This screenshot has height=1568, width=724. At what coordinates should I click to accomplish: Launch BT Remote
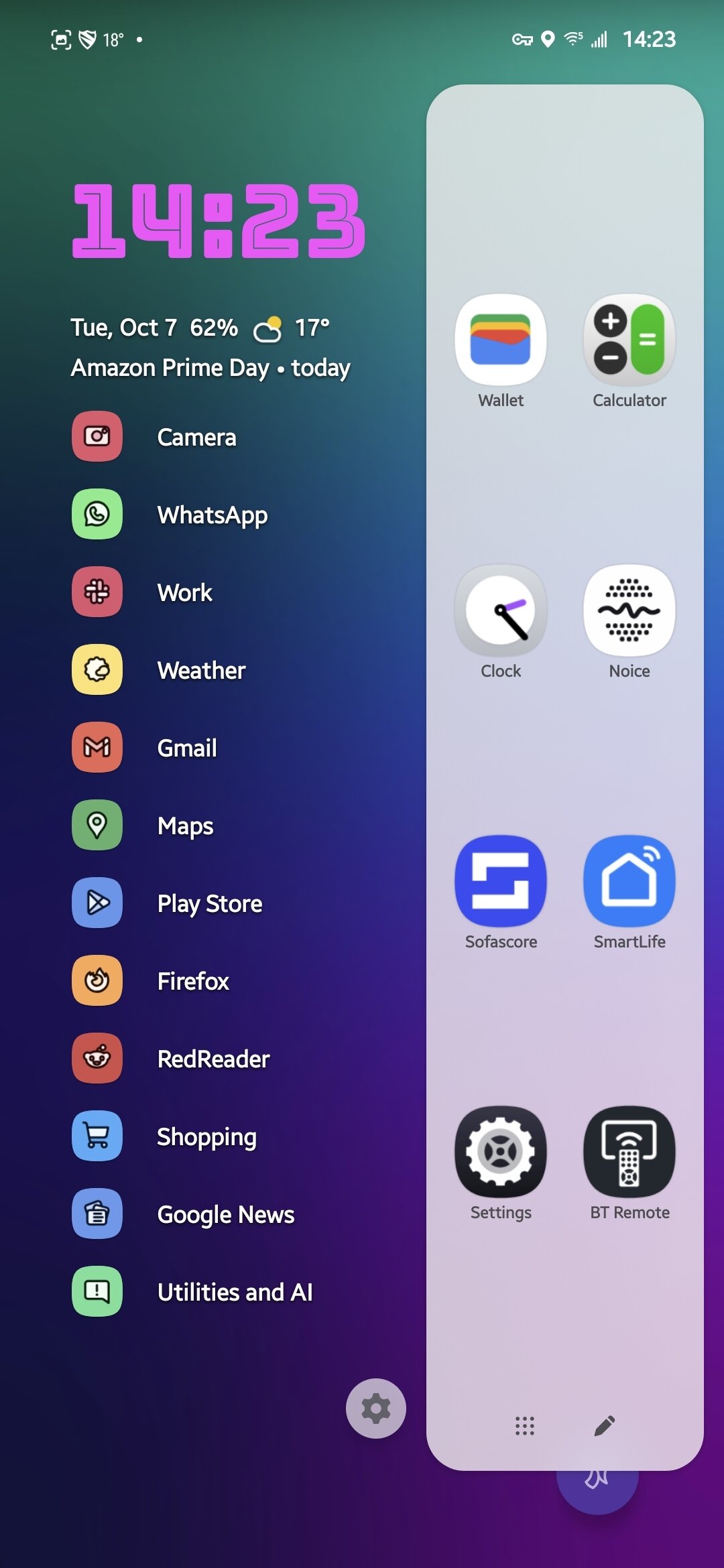[x=629, y=1152]
